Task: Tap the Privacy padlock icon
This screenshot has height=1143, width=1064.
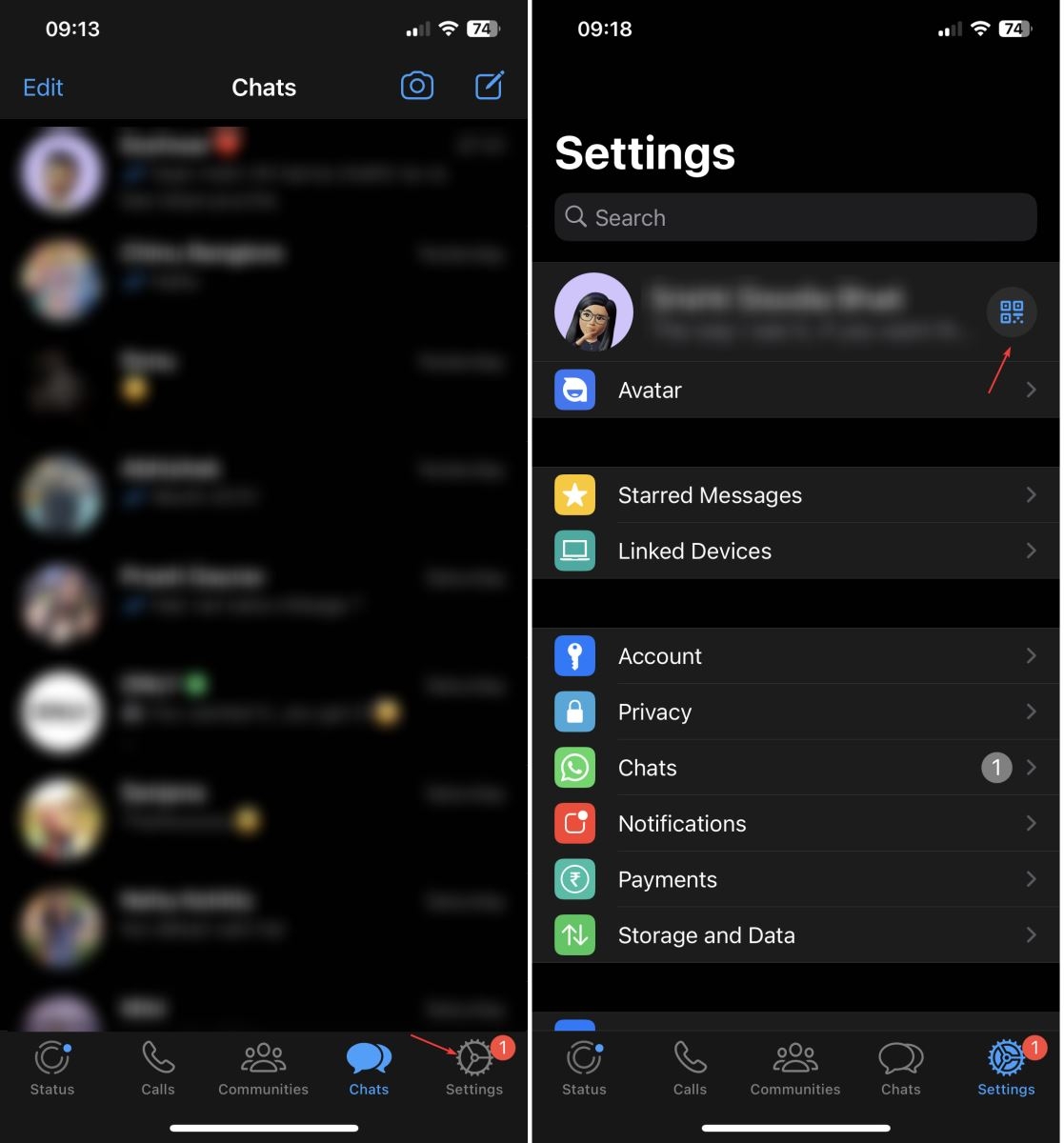Action: click(x=574, y=712)
